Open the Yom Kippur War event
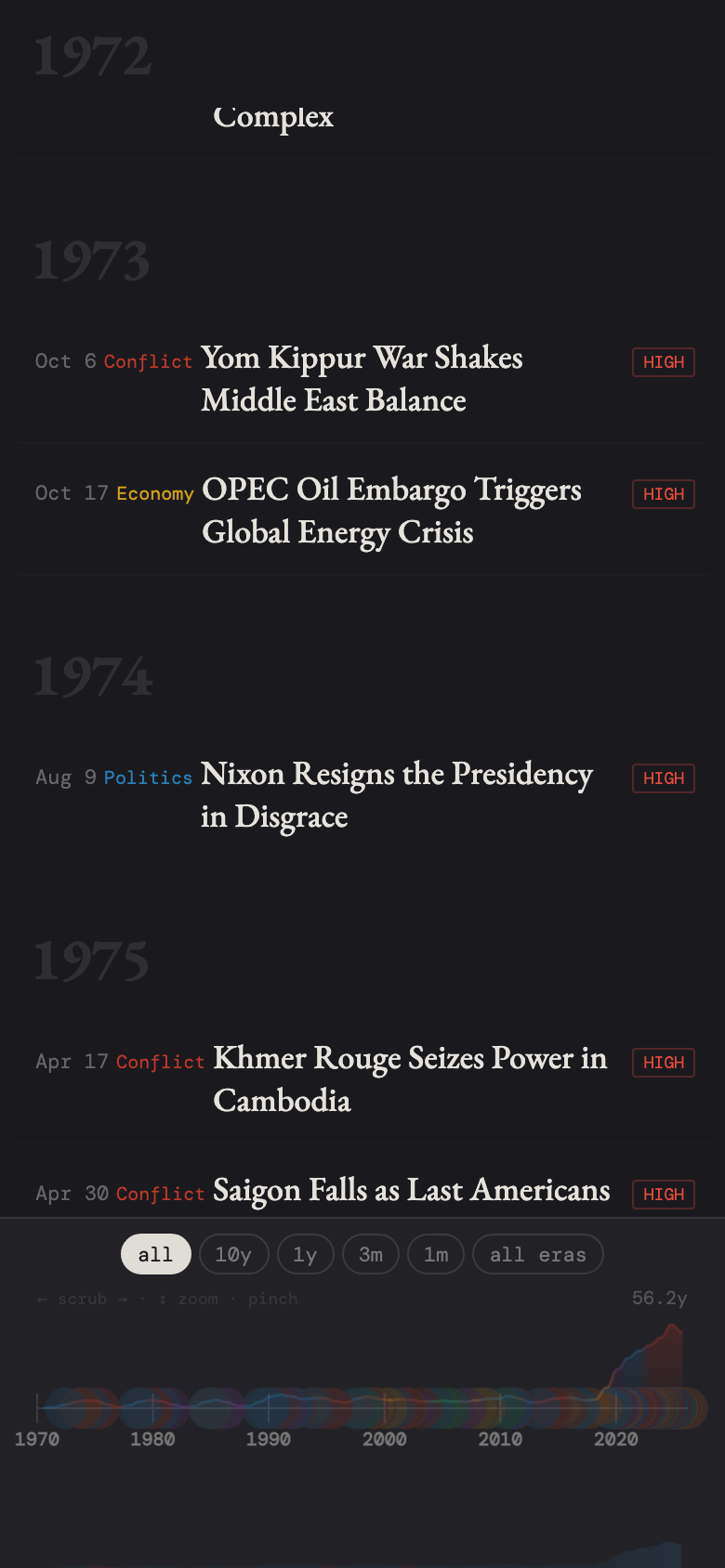The width and height of the screenshot is (725, 1568). [362, 379]
